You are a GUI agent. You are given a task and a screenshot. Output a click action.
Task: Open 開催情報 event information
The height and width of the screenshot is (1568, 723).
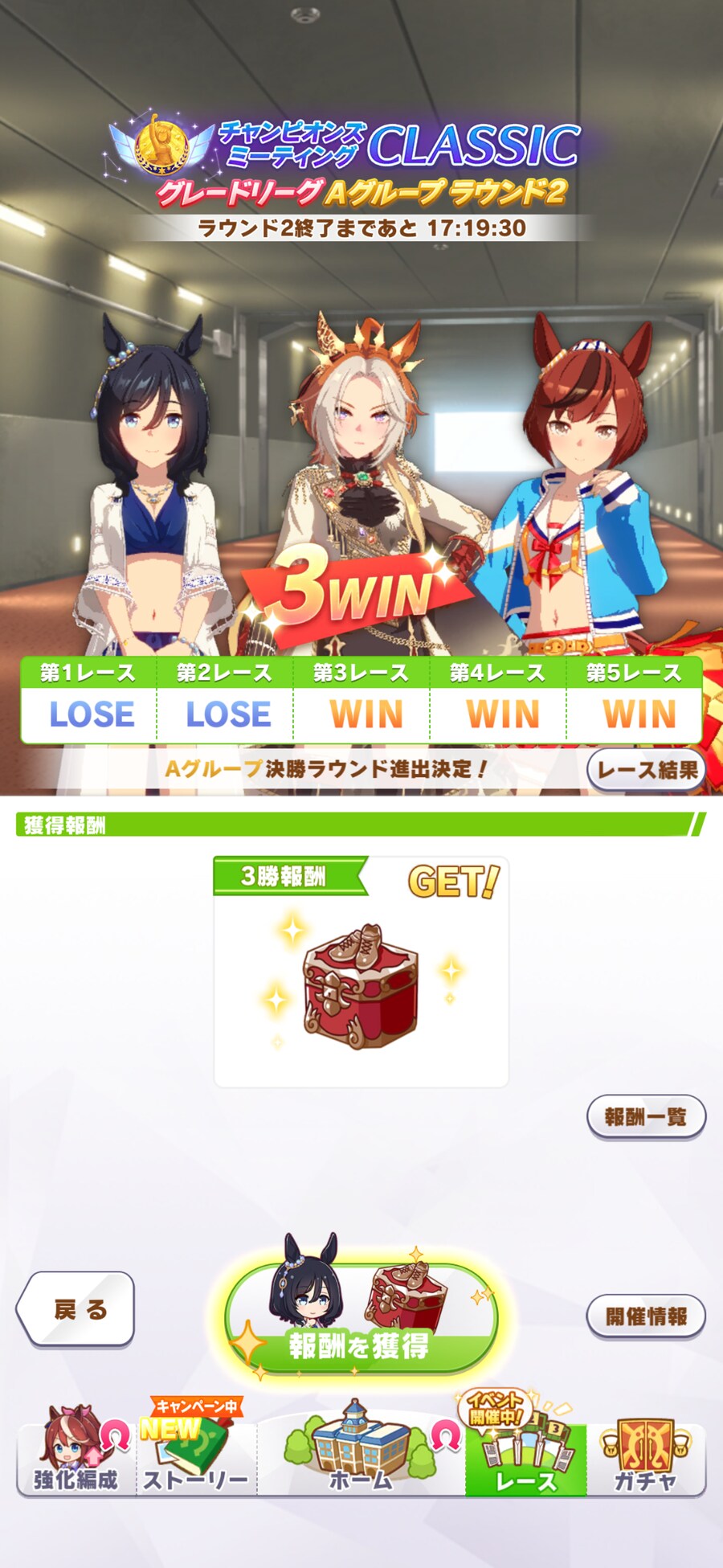(646, 1316)
